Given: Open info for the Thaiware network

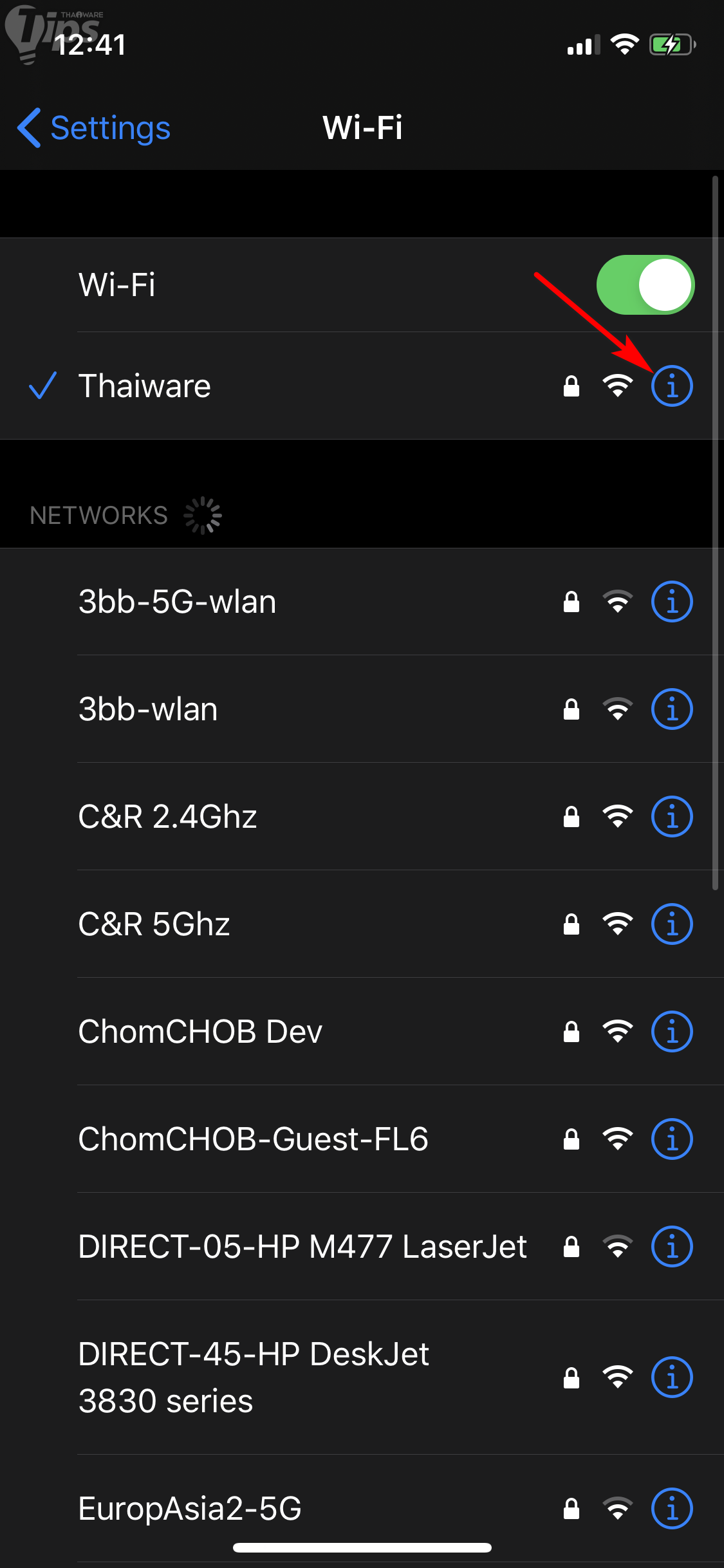Looking at the screenshot, I should [x=672, y=386].
